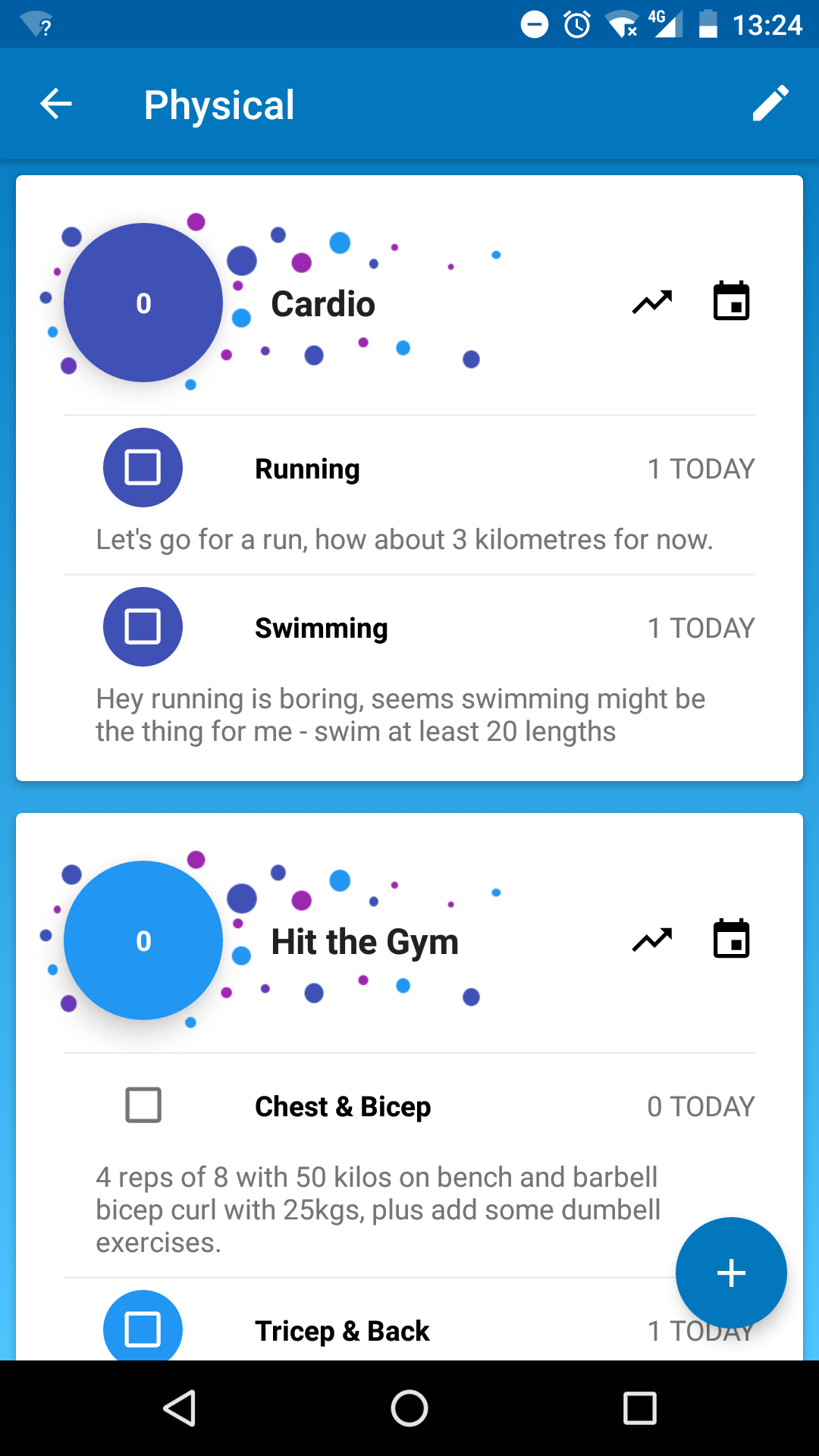
Task: Go back using the app bar arrow
Action: click(x=56, y=104)
